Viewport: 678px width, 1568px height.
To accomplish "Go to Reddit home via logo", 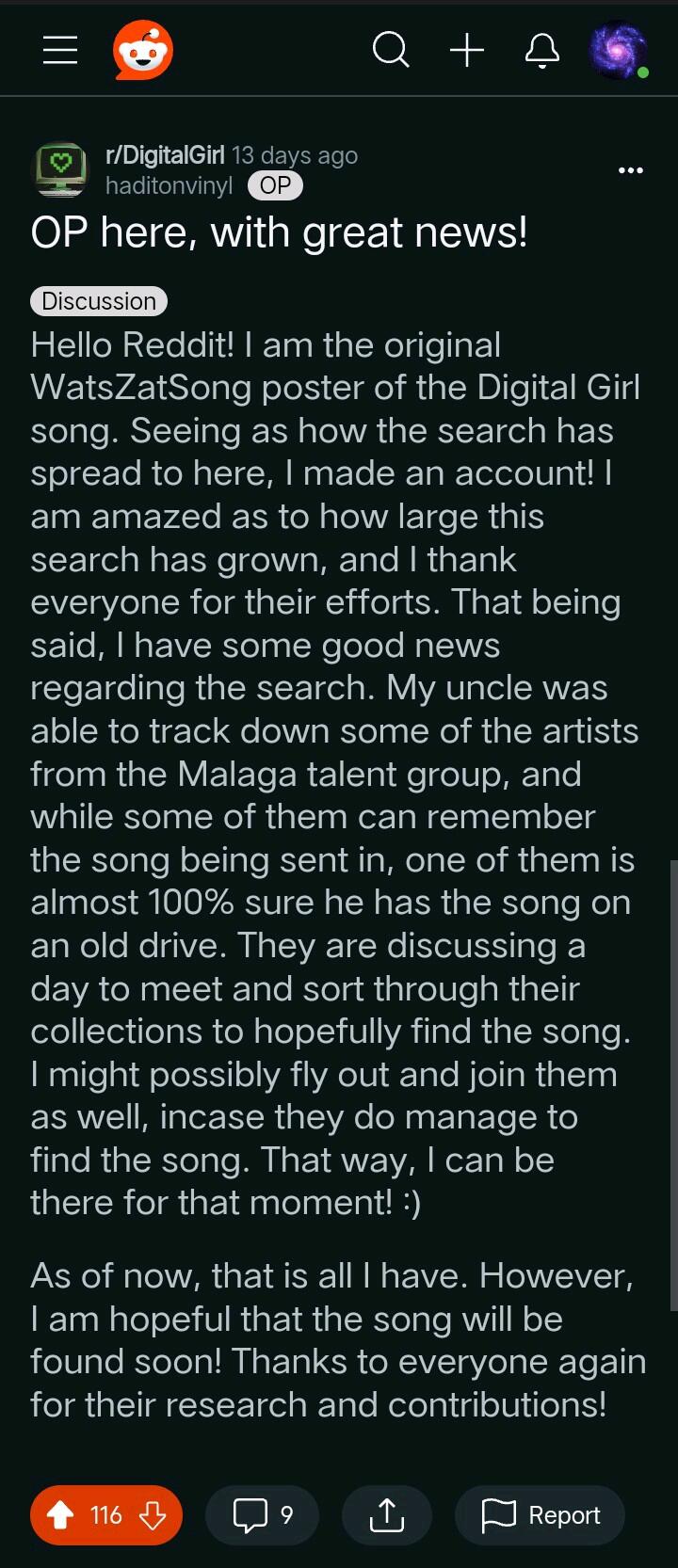I will pyautogui.click(x=143, y=51).
